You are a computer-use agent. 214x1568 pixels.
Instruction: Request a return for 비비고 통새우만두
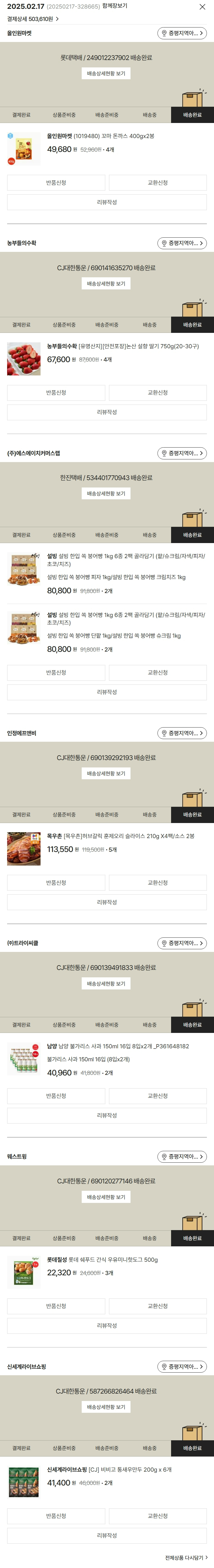(56, 1516)
